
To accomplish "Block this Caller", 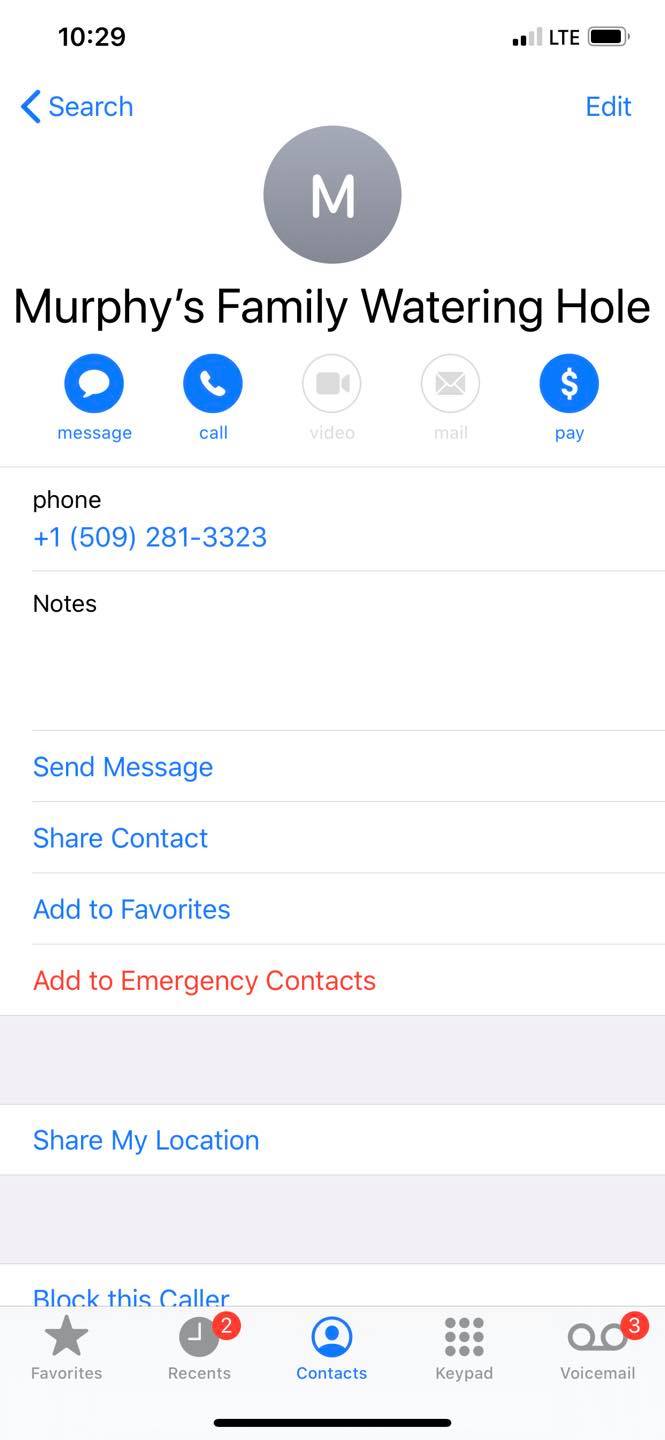I will point(131,1294).
